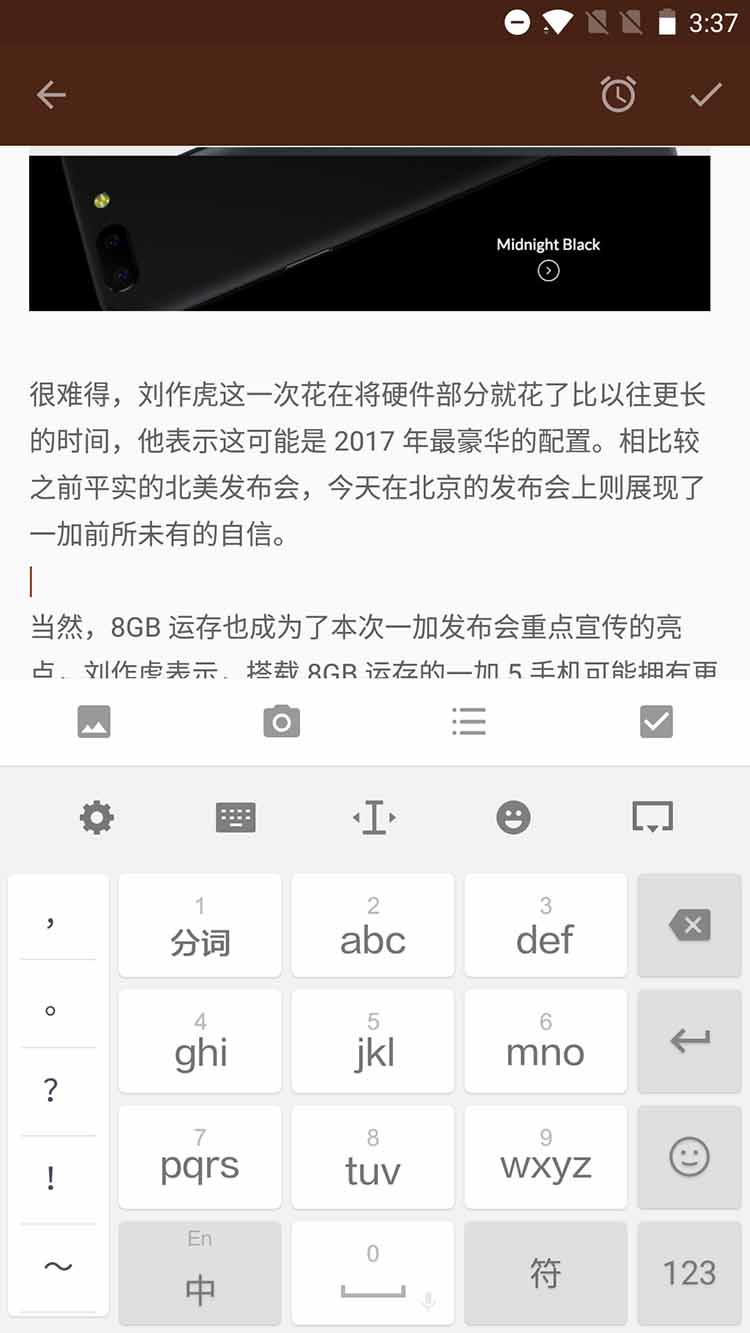Screen dimensions: 750x1333
Task: Tap the backspace key
Action: click(x=689, y=925)
